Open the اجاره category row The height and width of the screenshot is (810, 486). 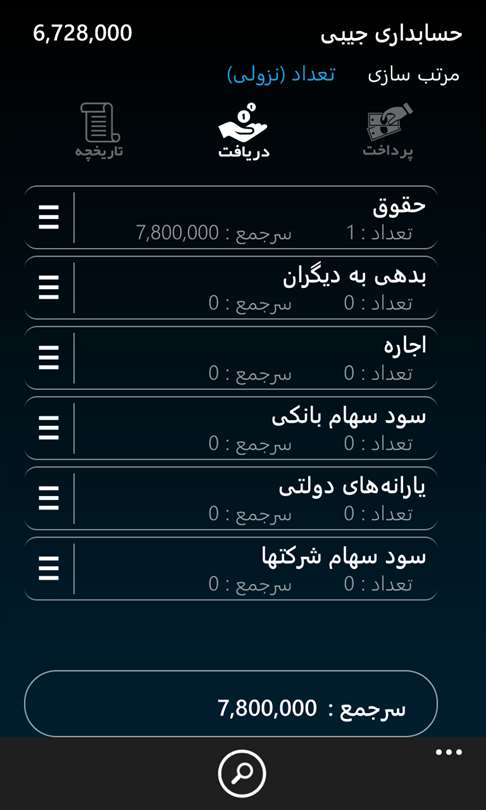pos(231,358)
